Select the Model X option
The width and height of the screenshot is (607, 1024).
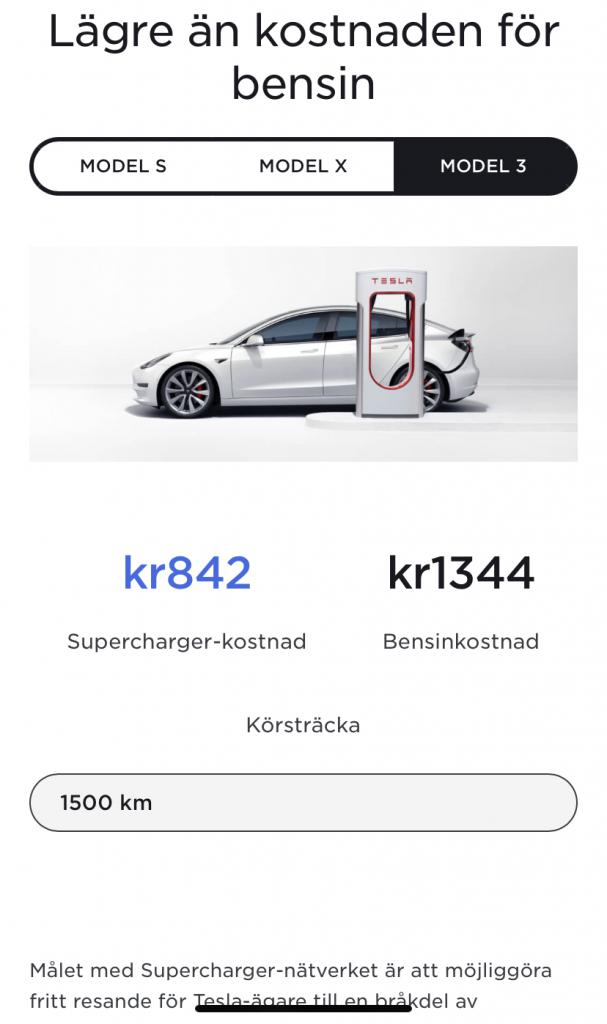(x=303, y=166)
